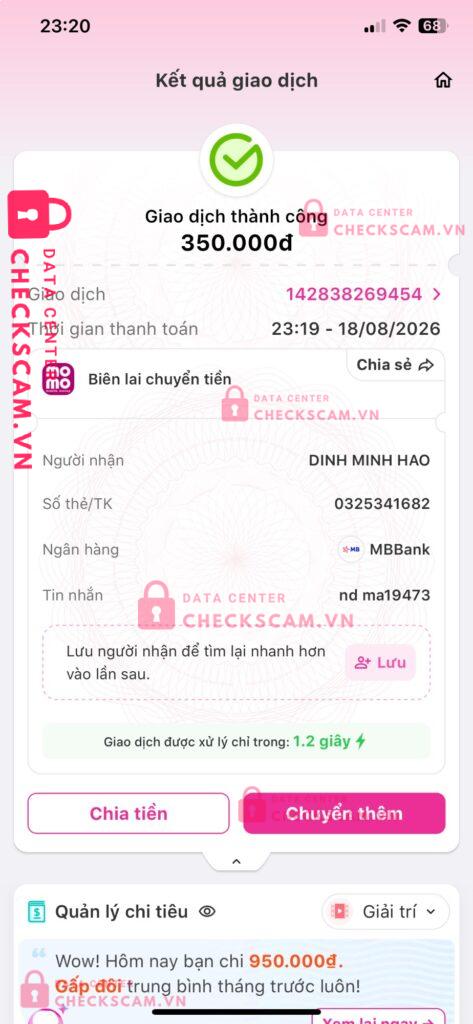Go to the home screen icon
Viewport: 473px width, 1024px height.
click(x=443, y=80)
